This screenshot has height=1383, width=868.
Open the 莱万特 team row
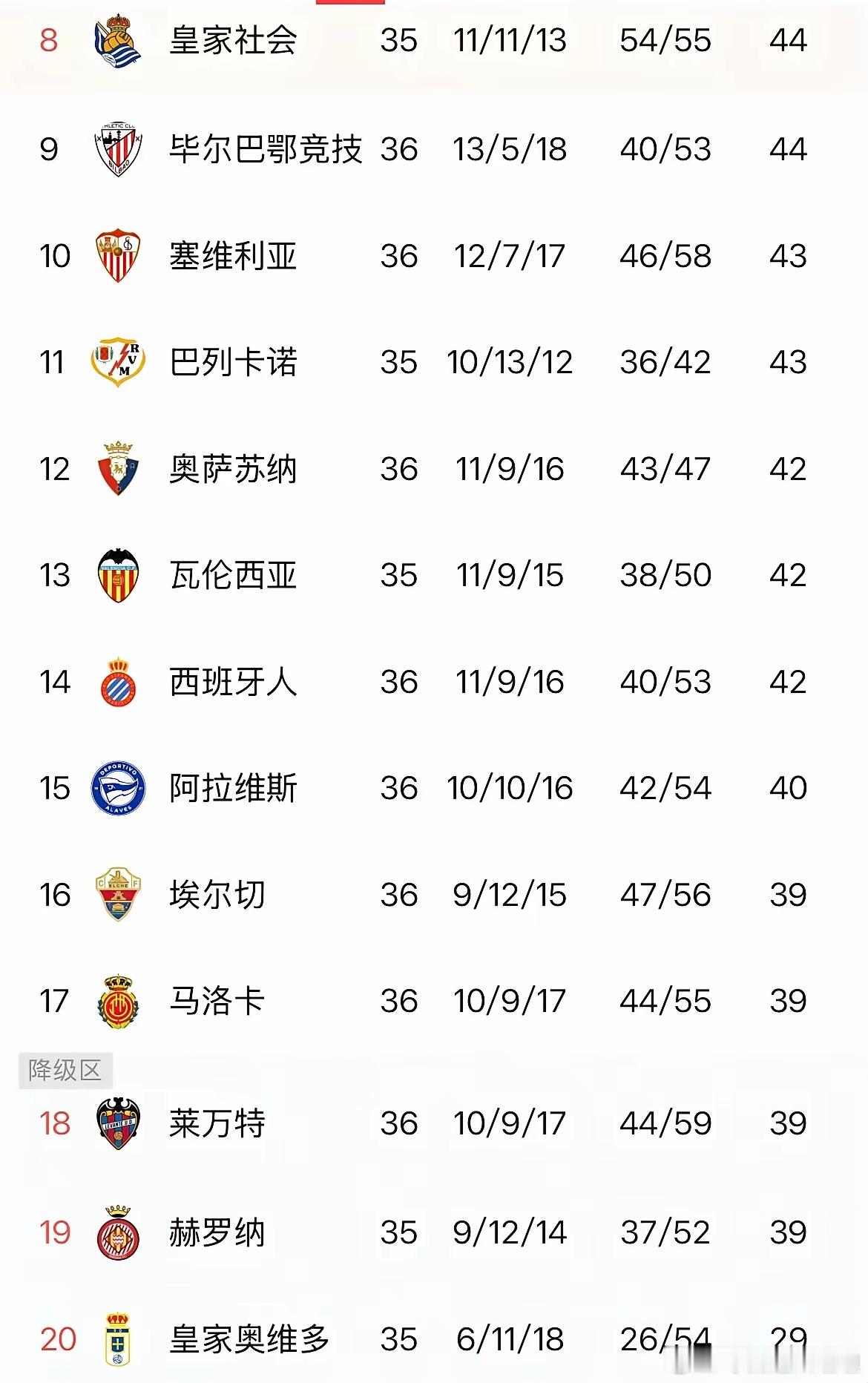point(434,1123)
